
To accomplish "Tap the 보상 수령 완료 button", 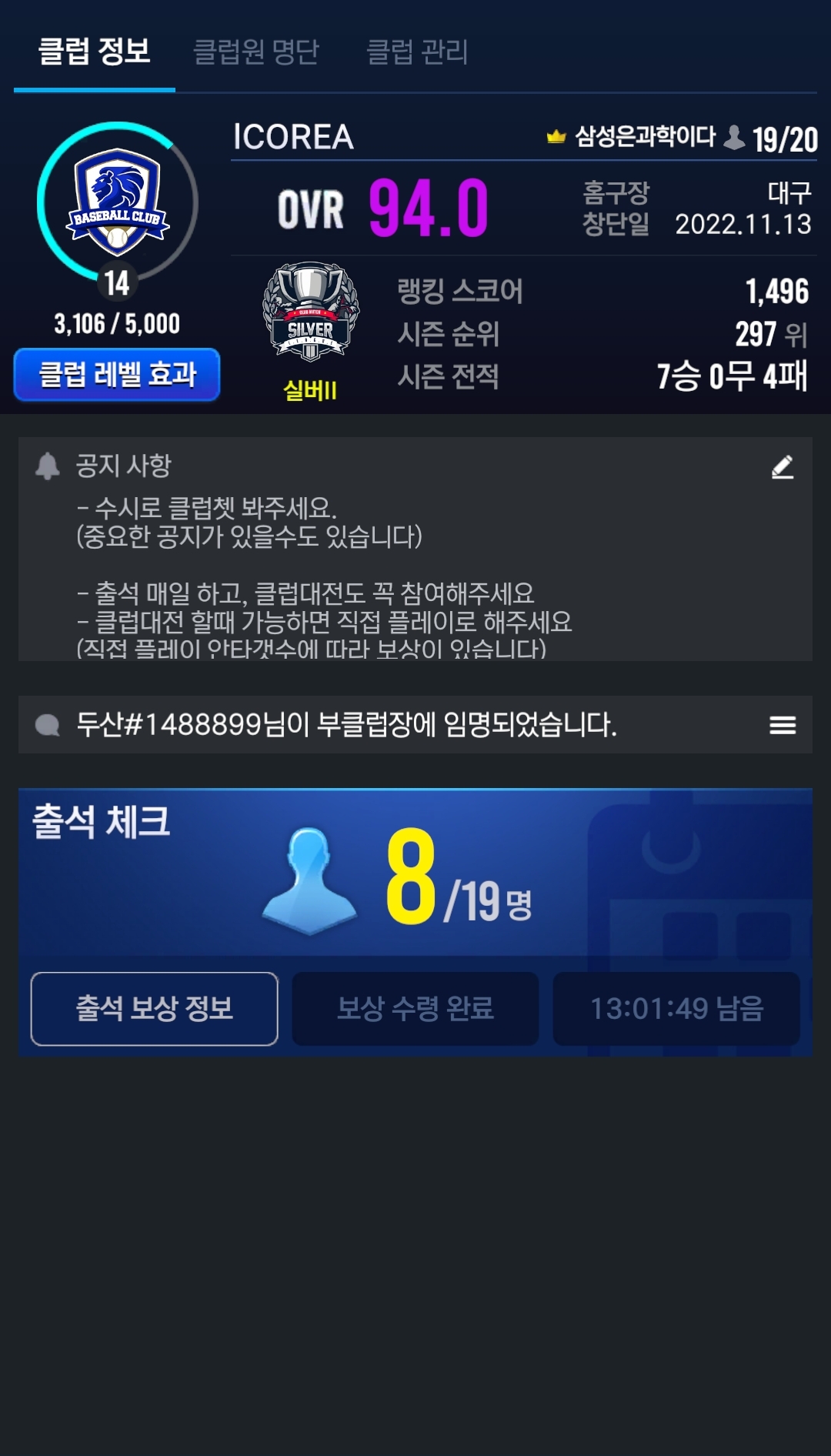I will point(415,1008).
